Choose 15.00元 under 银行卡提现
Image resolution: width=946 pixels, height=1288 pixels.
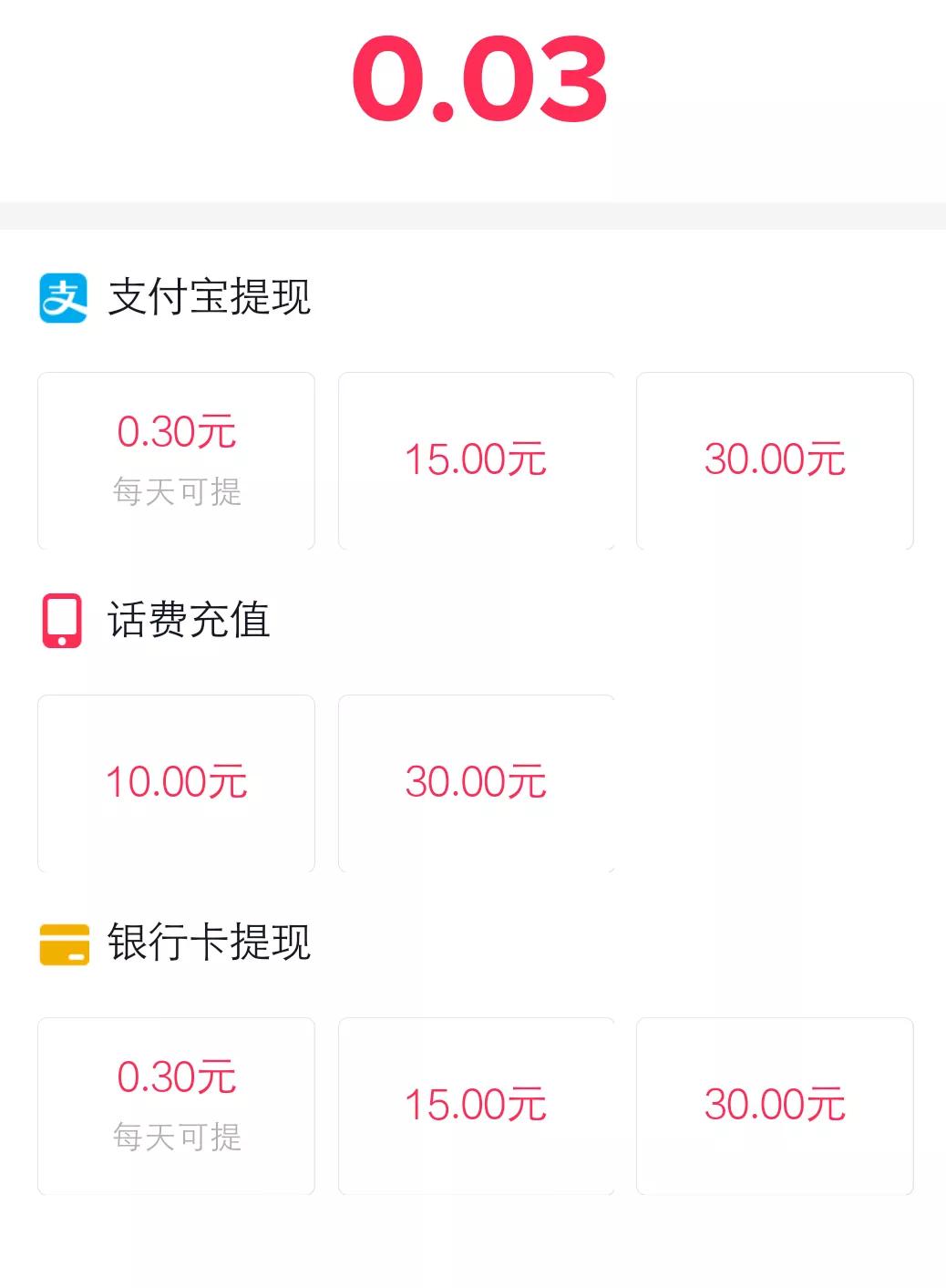click(476, 1106)
